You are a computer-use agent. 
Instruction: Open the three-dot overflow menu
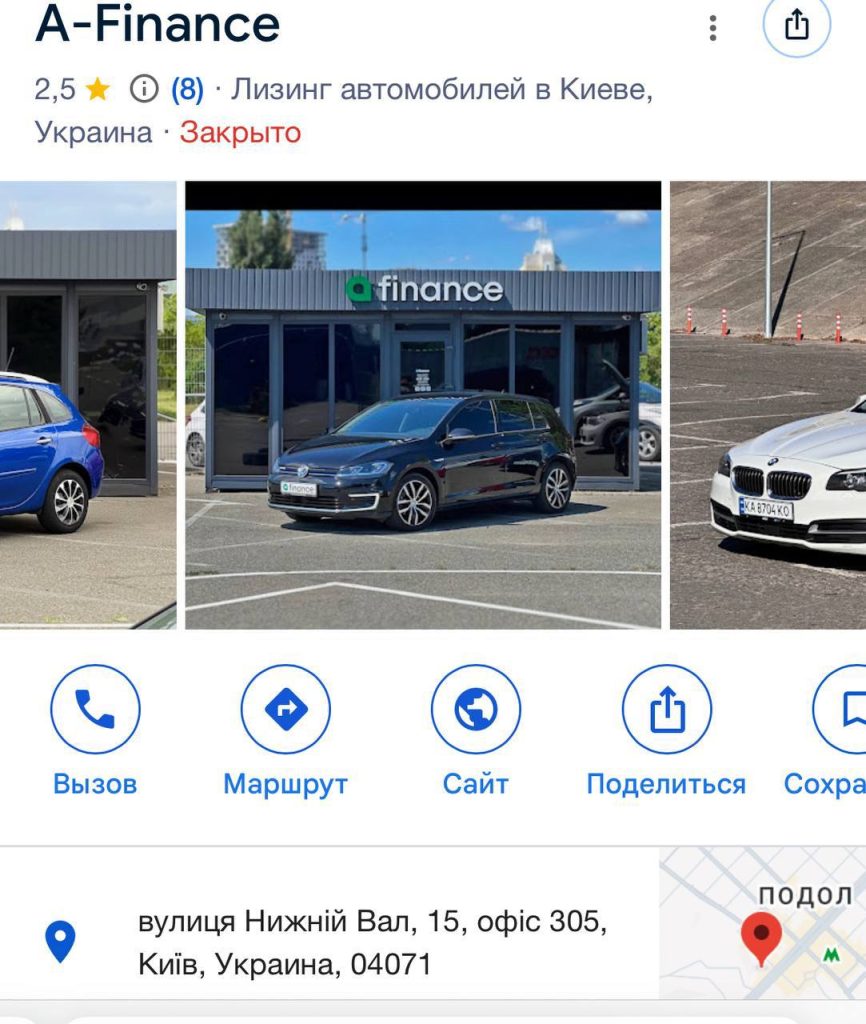(x=712, y=27)
